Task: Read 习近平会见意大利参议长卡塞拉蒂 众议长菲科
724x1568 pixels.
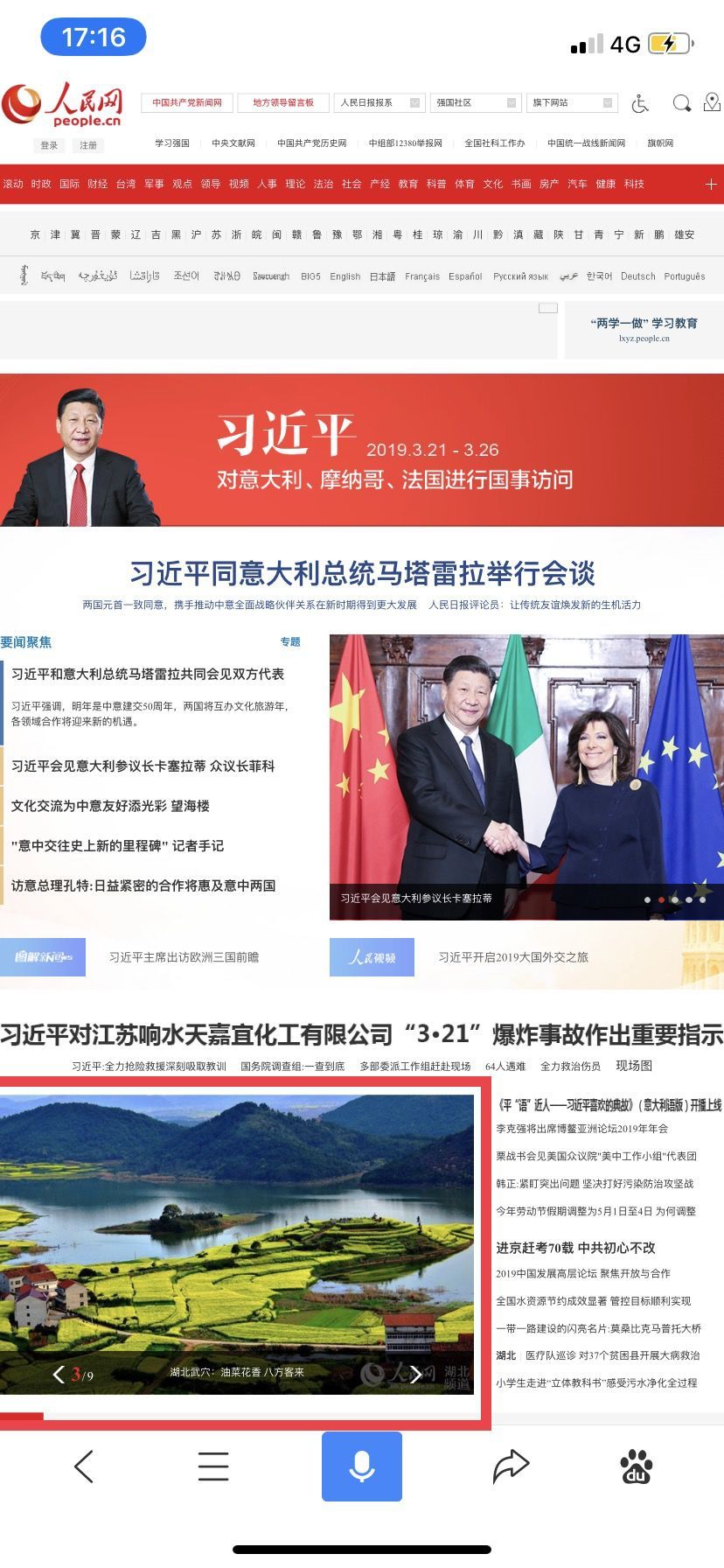Action: pyautogui.click(x=143, y=766)
